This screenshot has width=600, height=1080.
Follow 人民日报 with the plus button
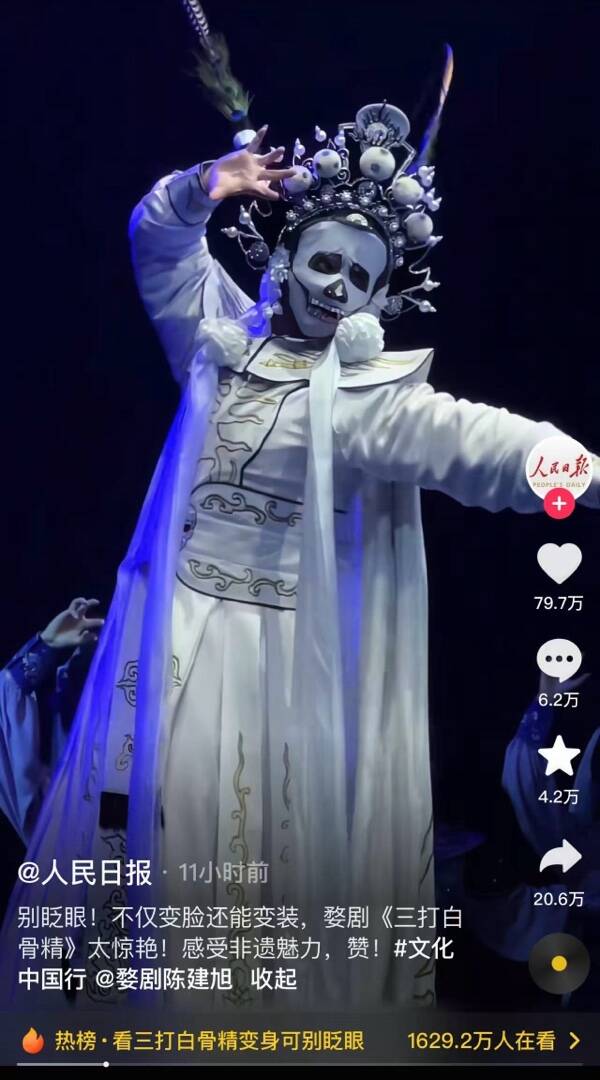point(559,504)
